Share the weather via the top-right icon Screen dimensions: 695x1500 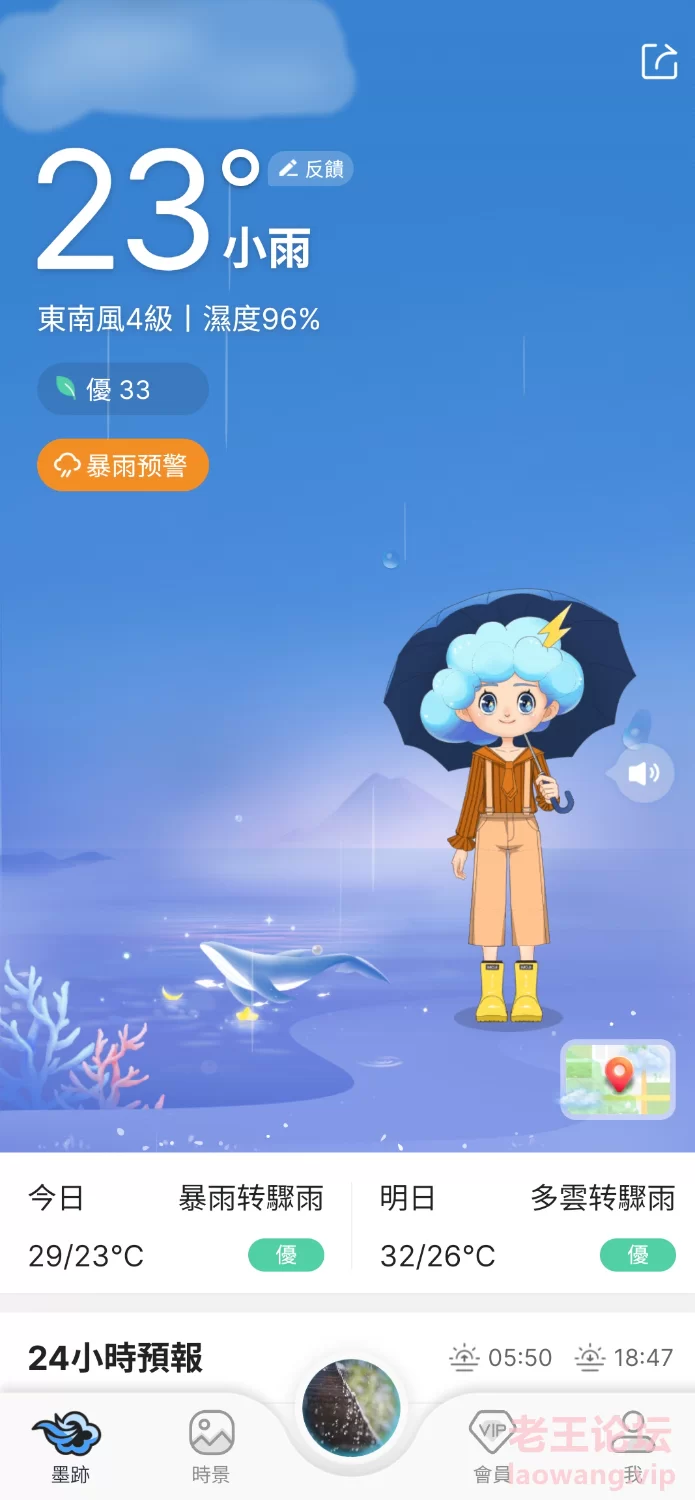[659, 61]
